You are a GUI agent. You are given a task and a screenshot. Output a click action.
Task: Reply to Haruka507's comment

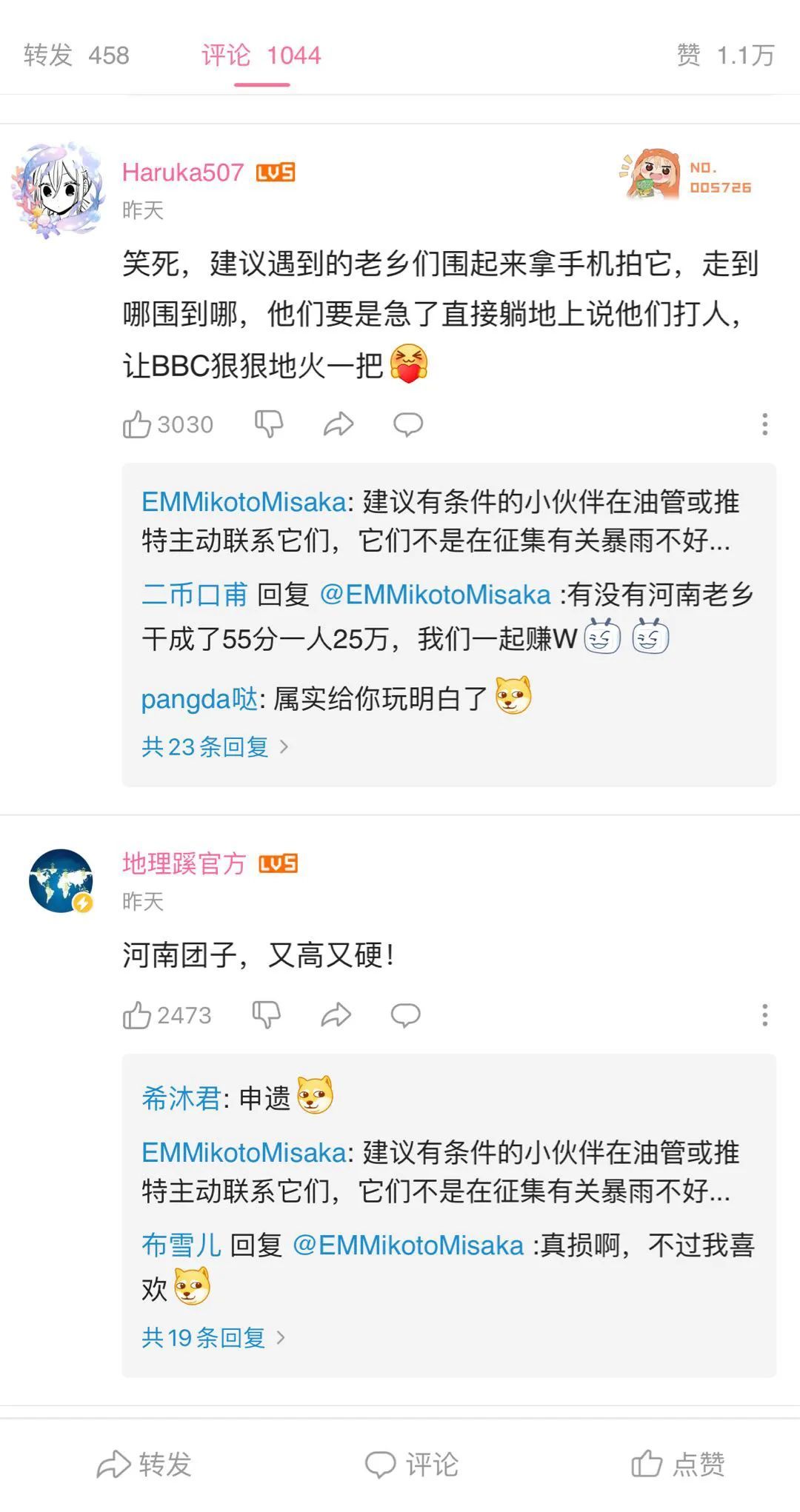point(407,424)
